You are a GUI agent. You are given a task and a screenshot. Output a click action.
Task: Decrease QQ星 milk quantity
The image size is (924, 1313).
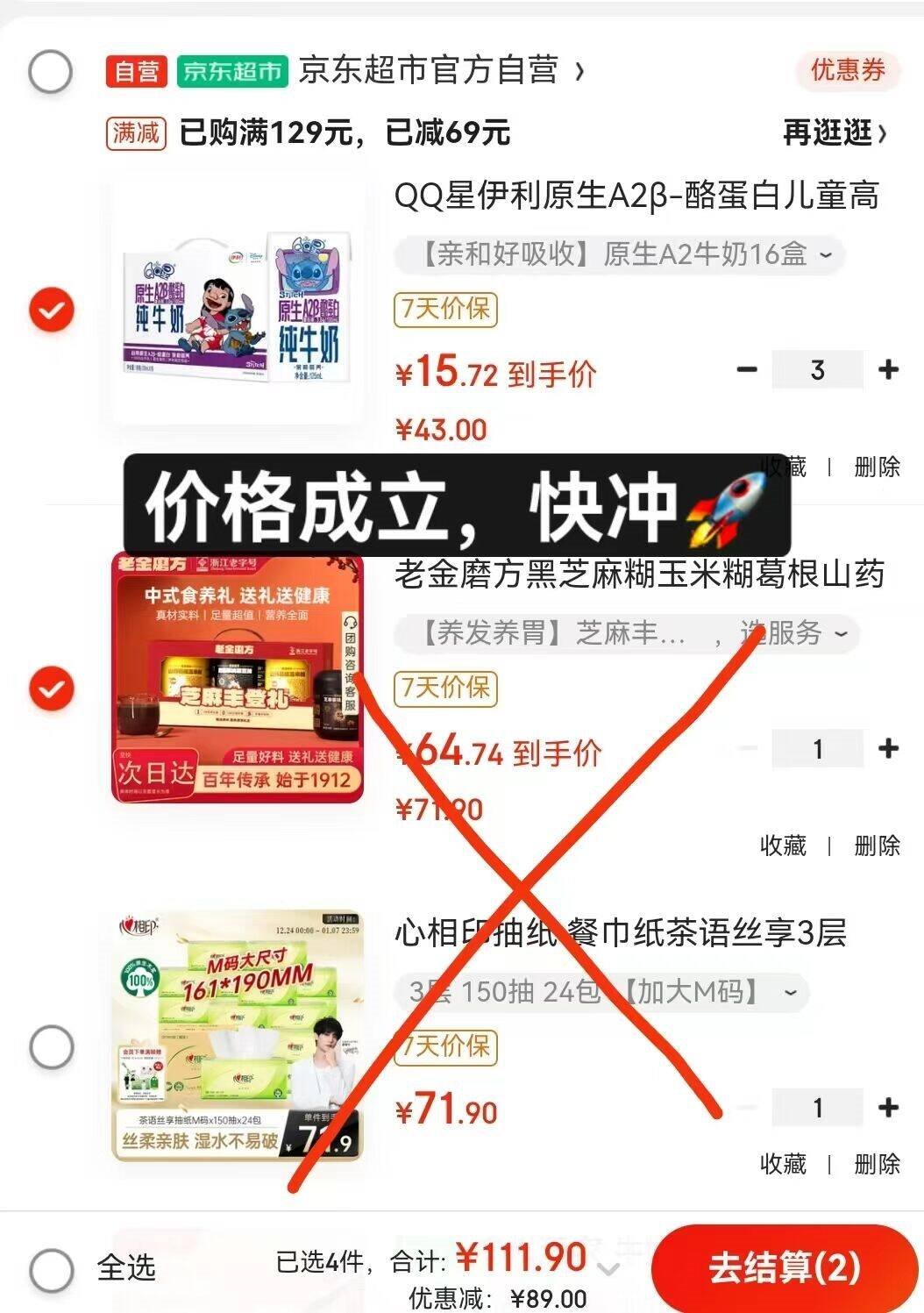[747, 370]
